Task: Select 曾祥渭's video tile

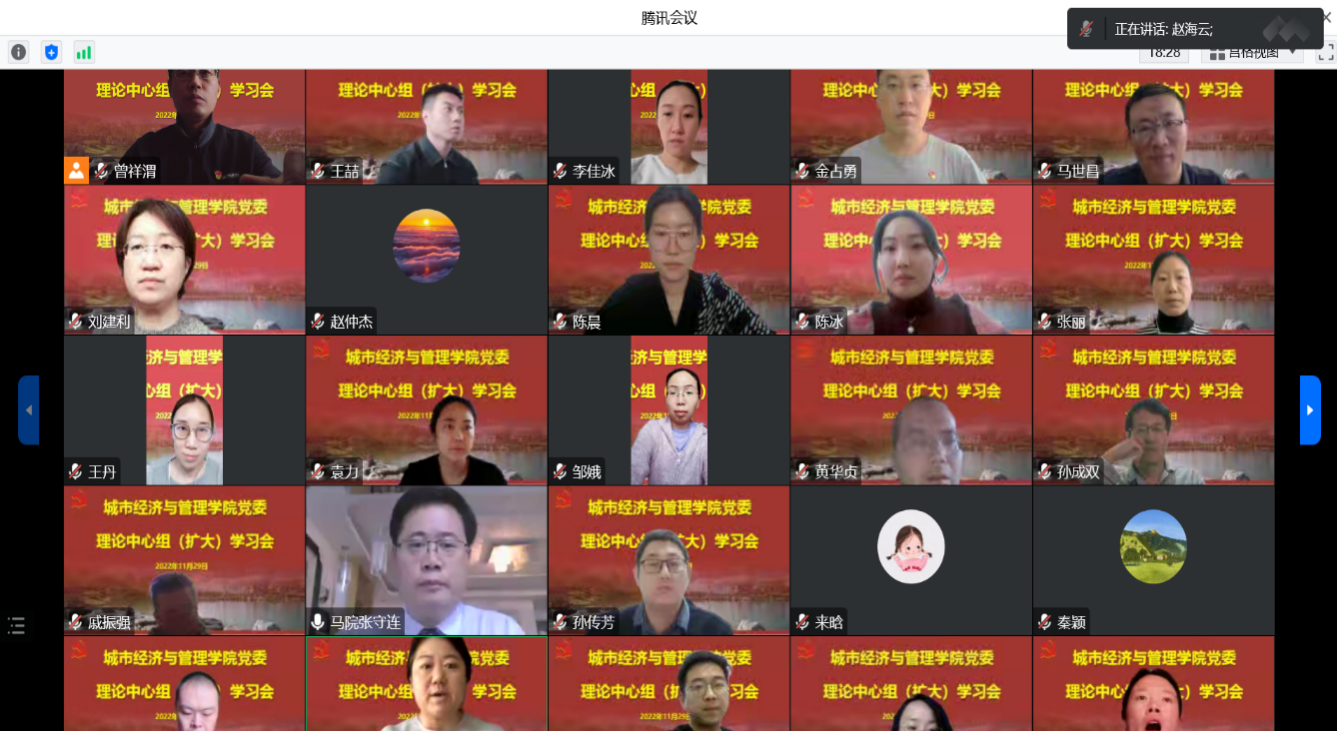Action: coord(185,125)
